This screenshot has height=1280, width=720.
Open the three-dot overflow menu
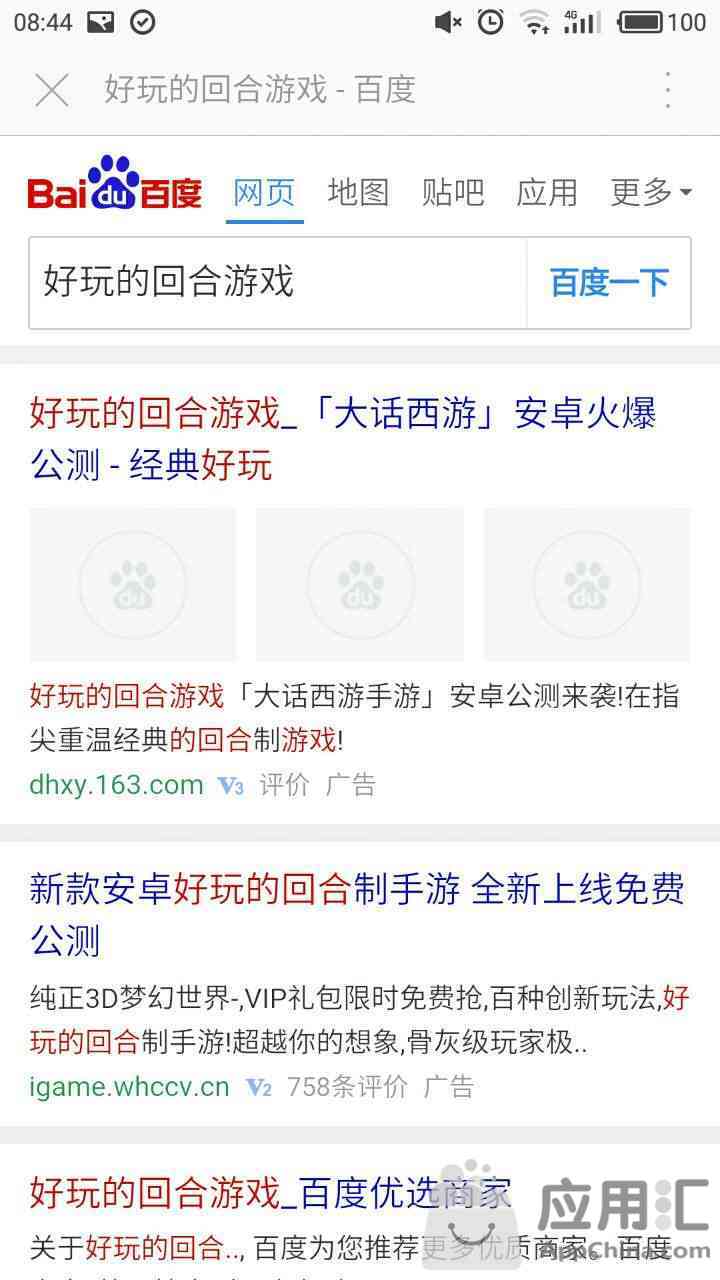[668, 90]
